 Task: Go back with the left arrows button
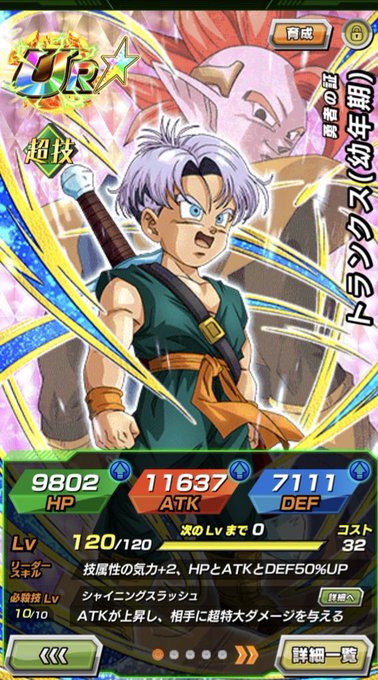coord(54,656)
